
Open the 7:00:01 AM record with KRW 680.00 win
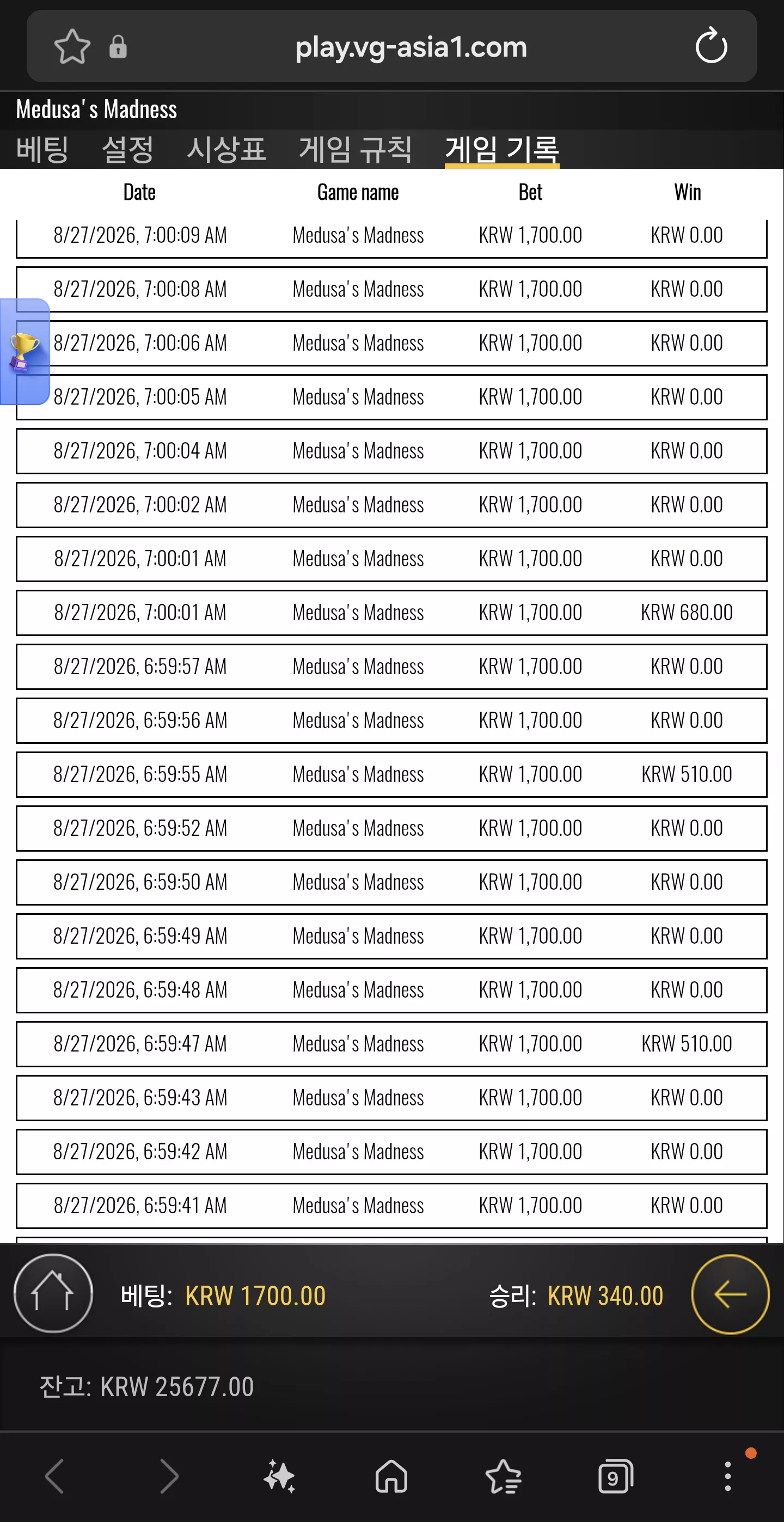391,613
